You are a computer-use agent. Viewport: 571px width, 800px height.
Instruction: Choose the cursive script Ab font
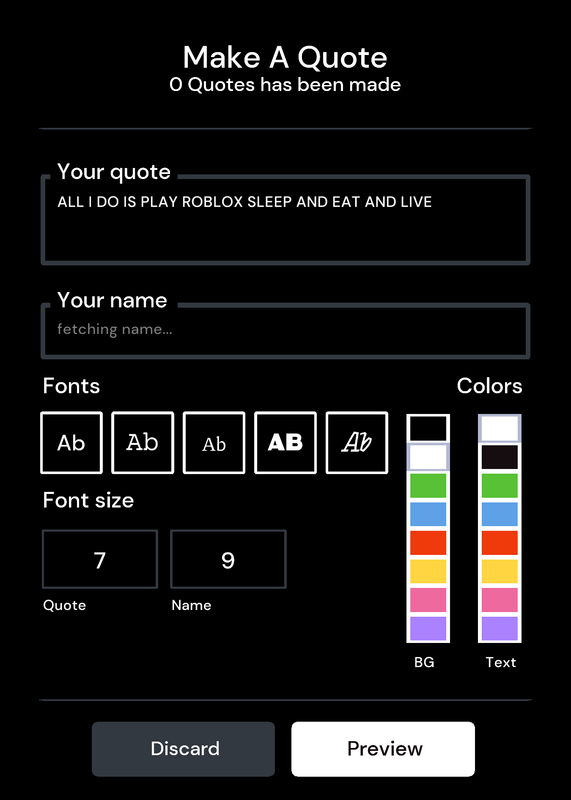[x=357, y=443]
